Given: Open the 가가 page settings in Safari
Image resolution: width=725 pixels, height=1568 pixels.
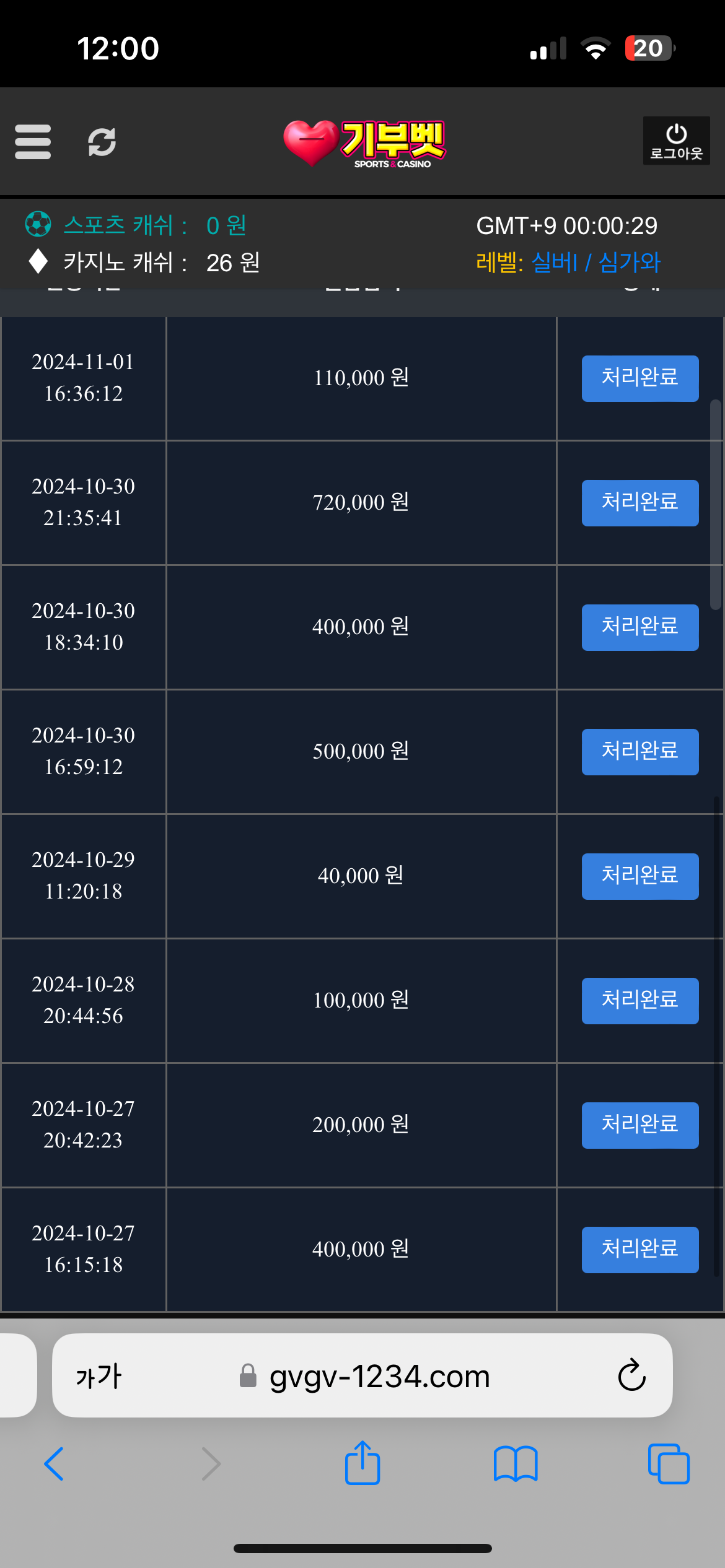Looking at the screenshot, I should [x=99, y=1376].
